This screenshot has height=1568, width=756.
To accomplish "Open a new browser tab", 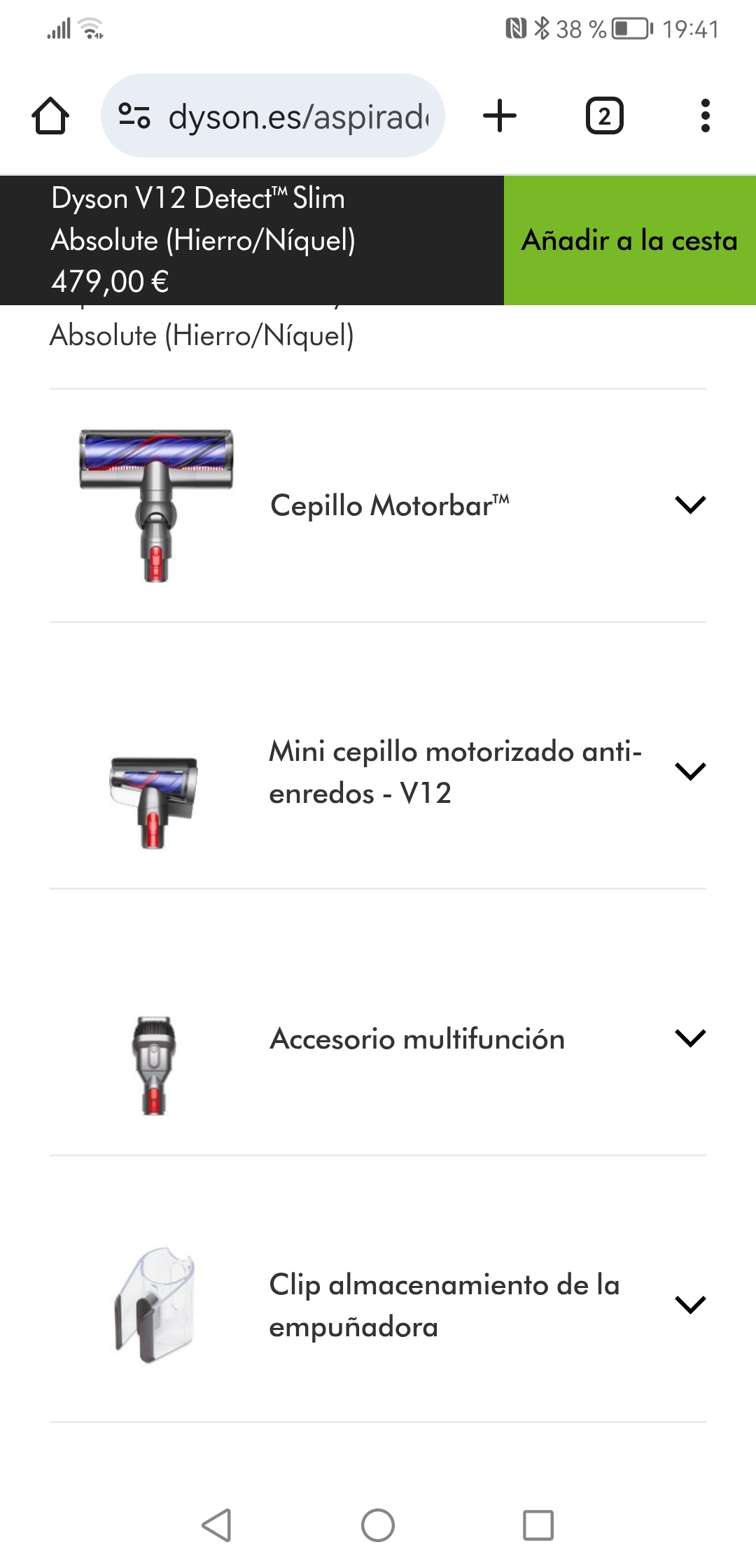I will pos(500,115).
